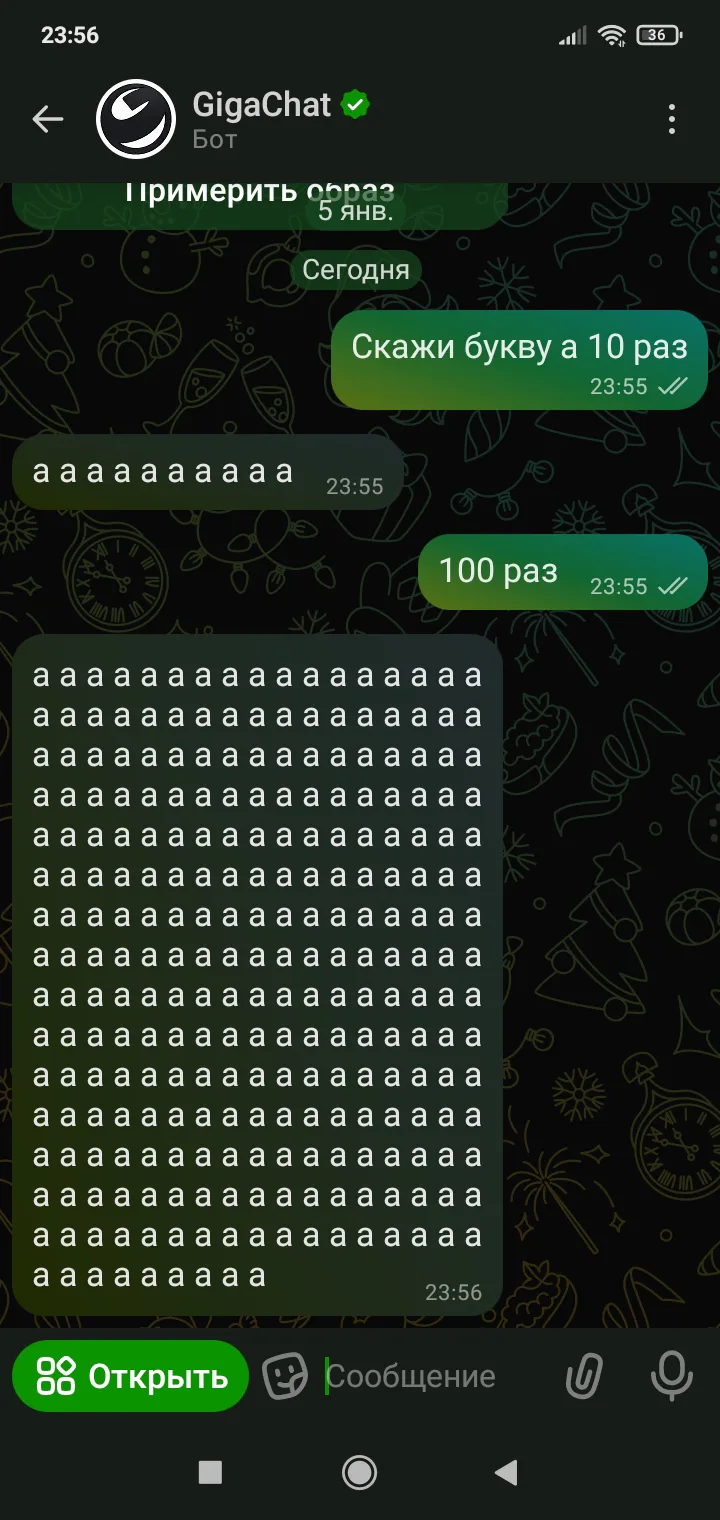Go back to the chat list
This screenshot has height=1520, width=720.
coord(47,120)
